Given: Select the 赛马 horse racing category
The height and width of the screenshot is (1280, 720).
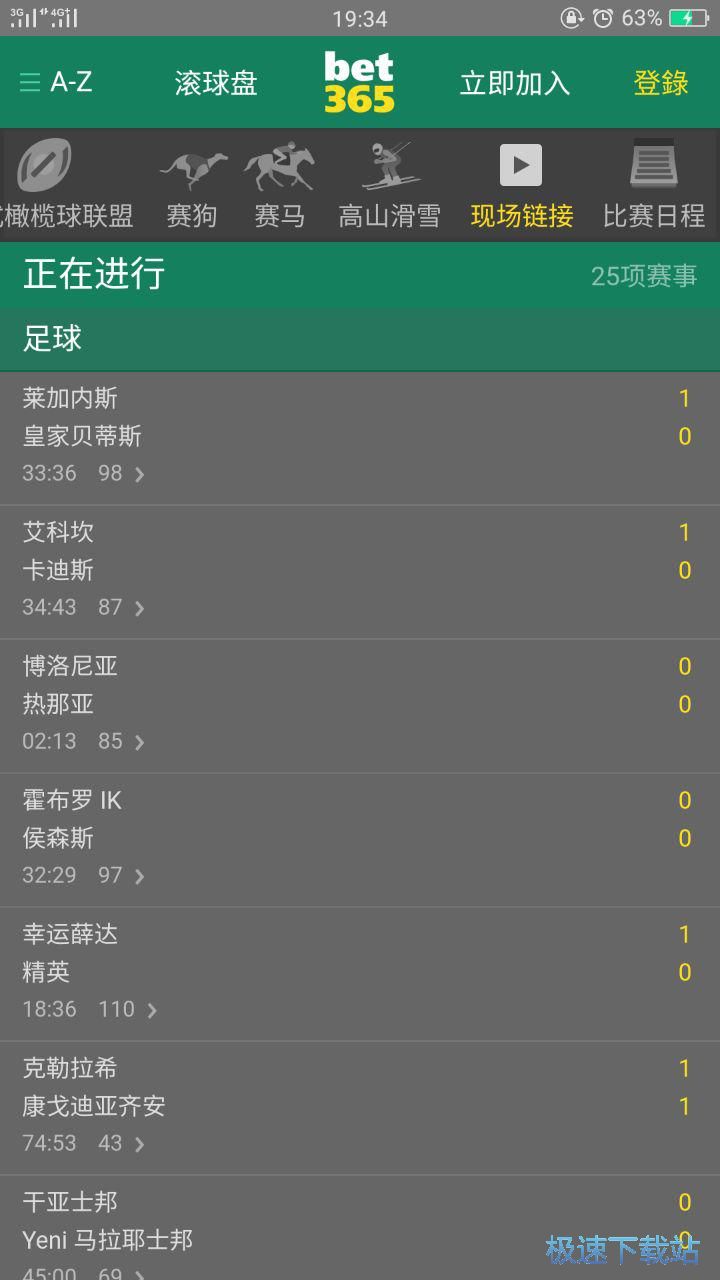Looking at the screenshot, I should pos(280,186).
